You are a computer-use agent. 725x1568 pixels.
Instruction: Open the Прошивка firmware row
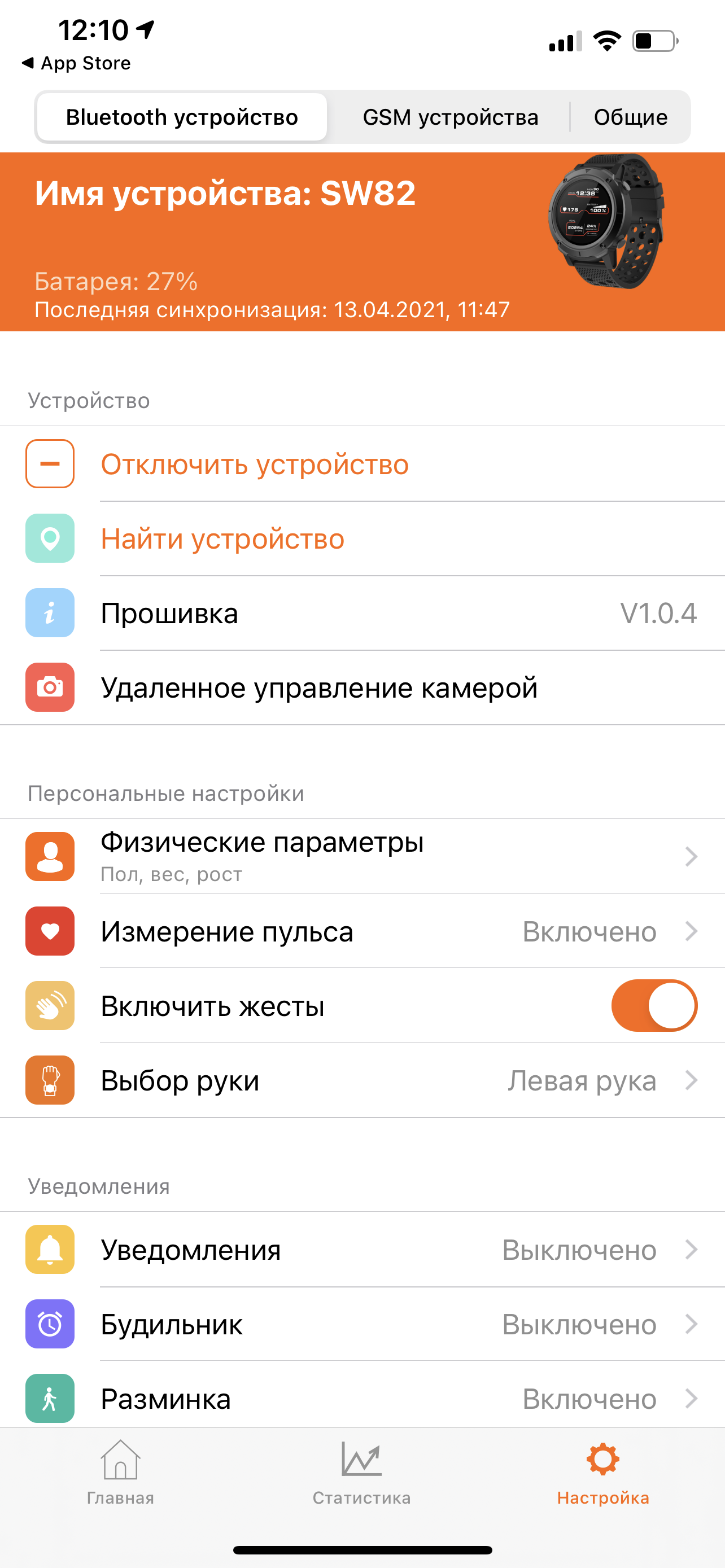(x=362, y=614)
